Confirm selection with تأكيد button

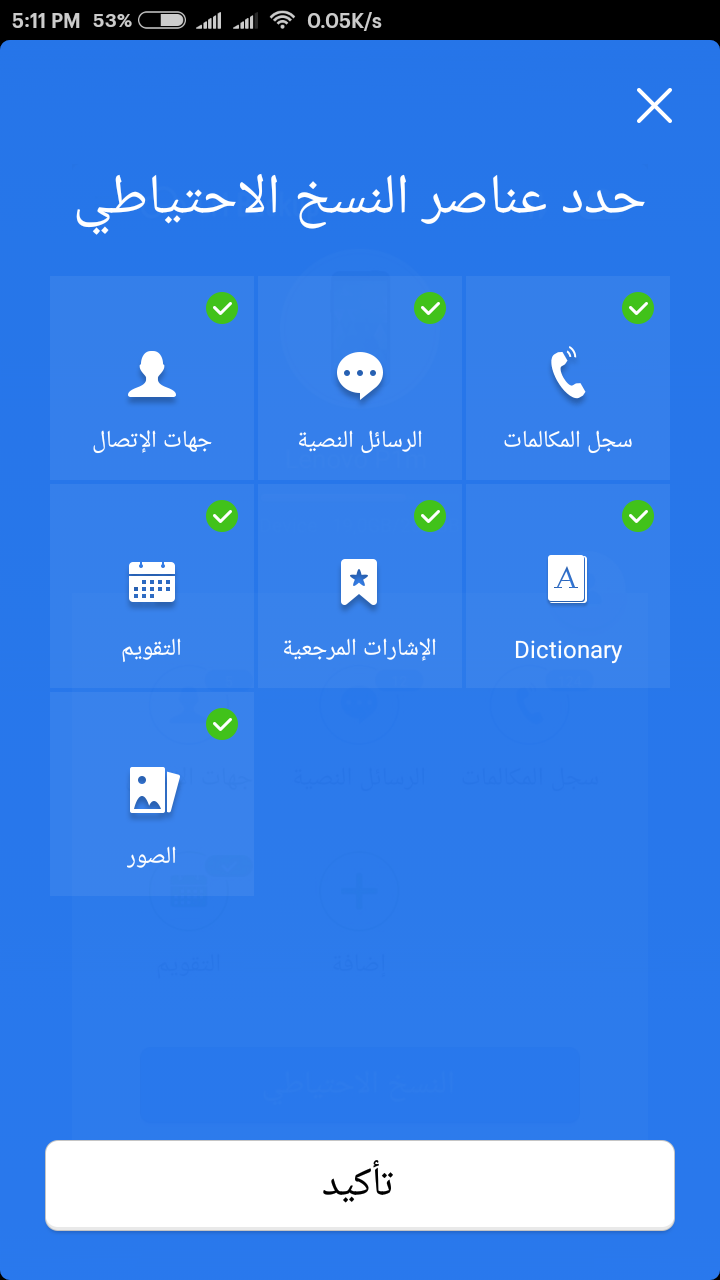tap(360, 1184)
